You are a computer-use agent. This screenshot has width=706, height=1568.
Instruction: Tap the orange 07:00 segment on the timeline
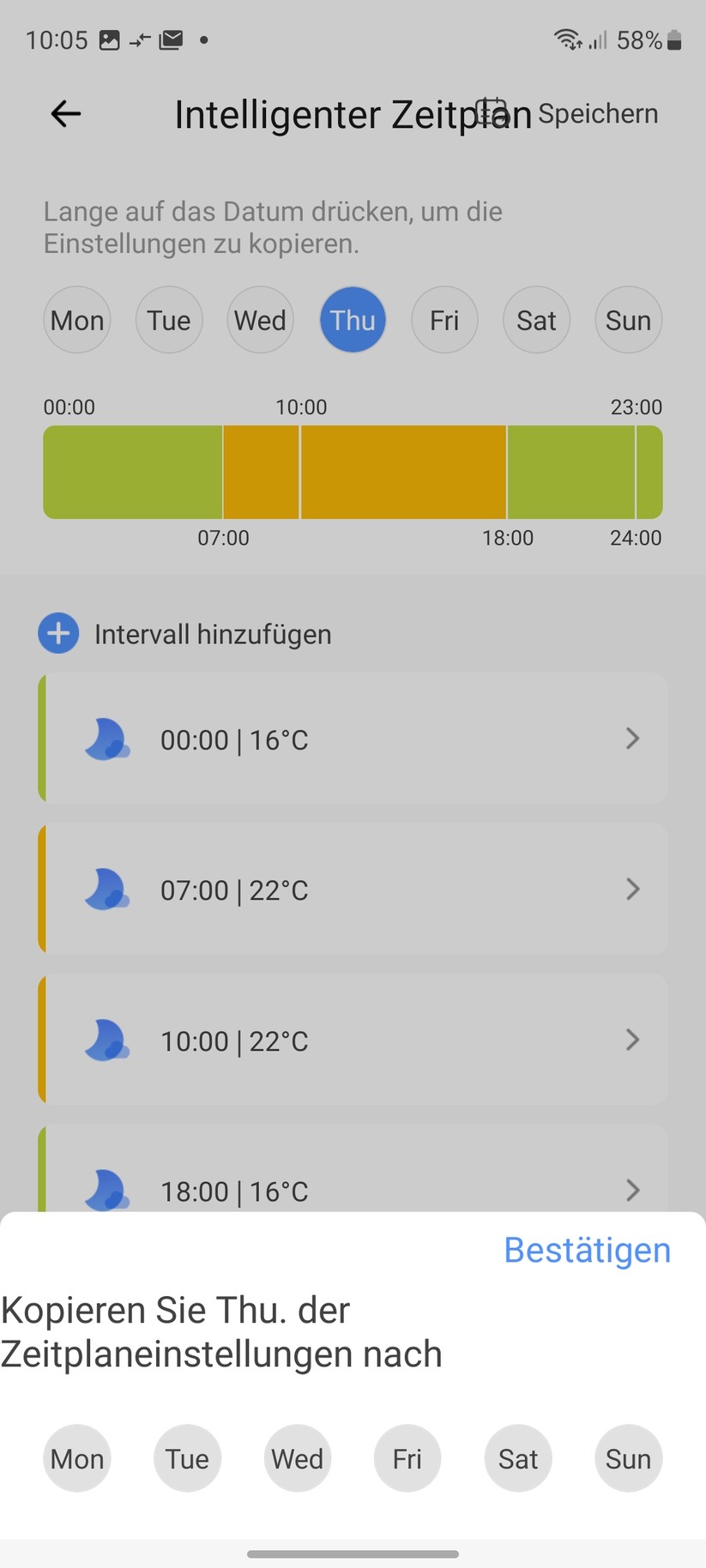click(262, 472)
